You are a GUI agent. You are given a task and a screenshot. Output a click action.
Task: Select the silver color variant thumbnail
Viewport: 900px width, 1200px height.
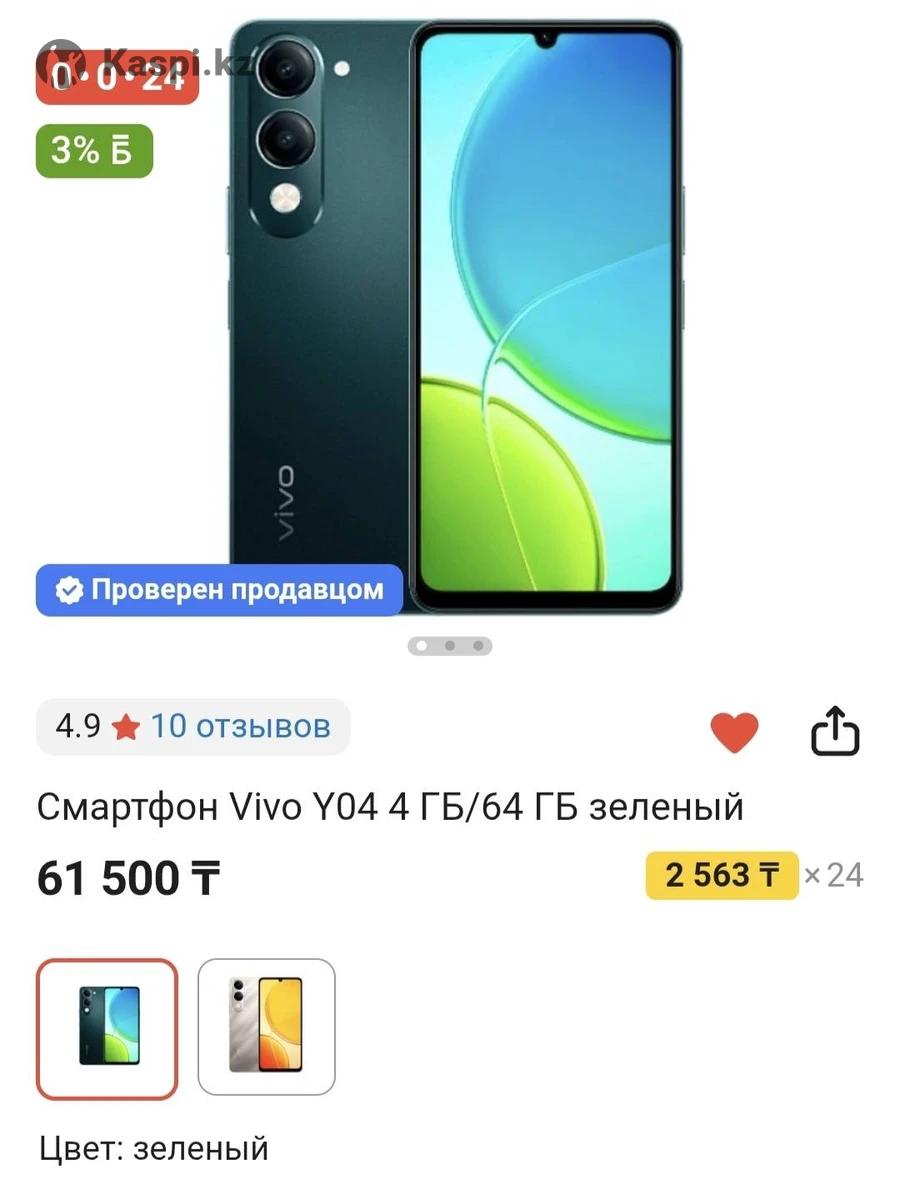(266, 1027)
